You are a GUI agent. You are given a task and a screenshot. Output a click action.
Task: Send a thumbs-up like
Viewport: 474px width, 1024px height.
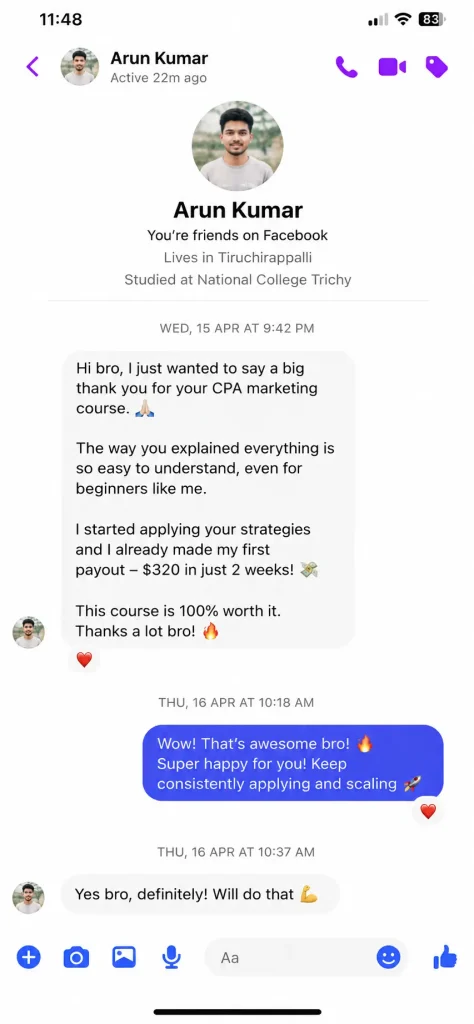[x=445, y=957]
